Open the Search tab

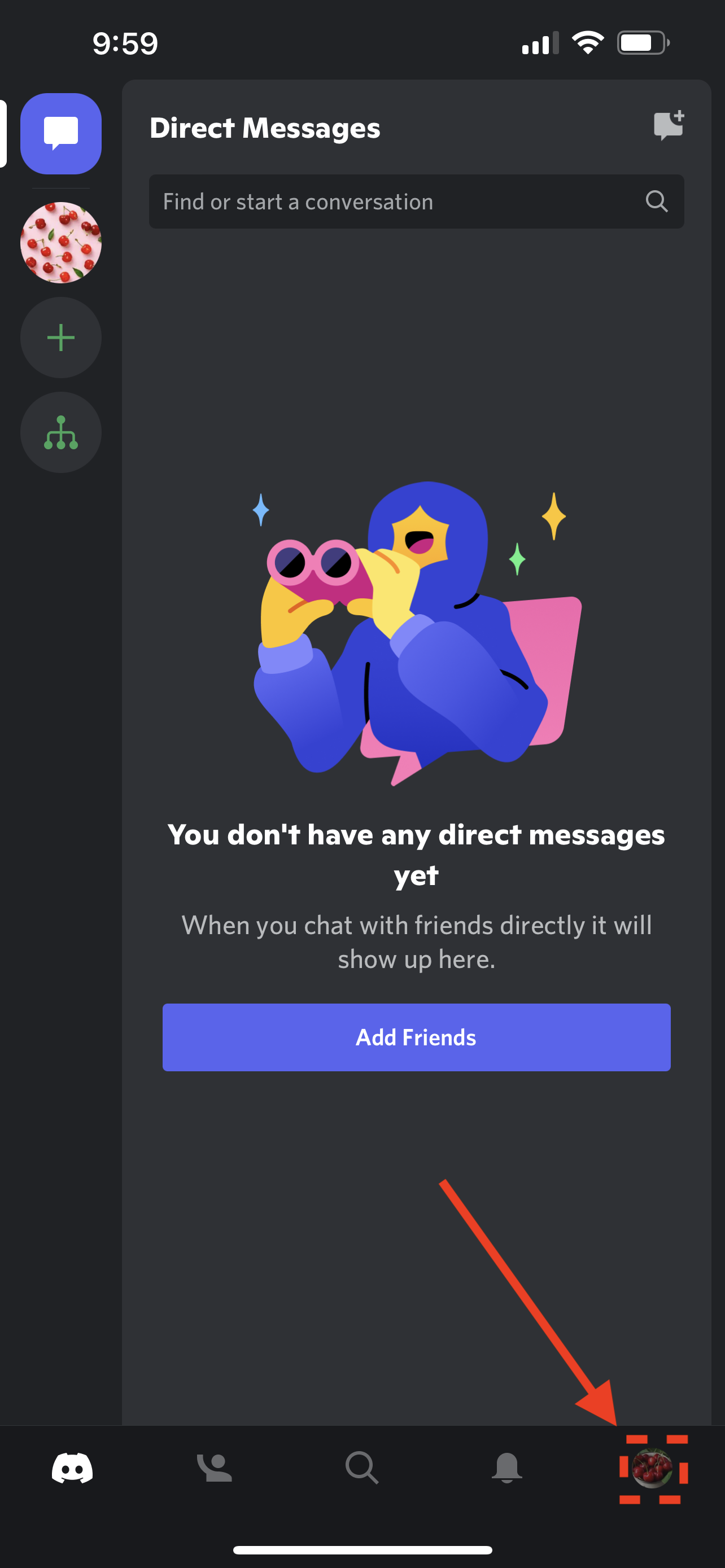click(x=361, y=1468)
